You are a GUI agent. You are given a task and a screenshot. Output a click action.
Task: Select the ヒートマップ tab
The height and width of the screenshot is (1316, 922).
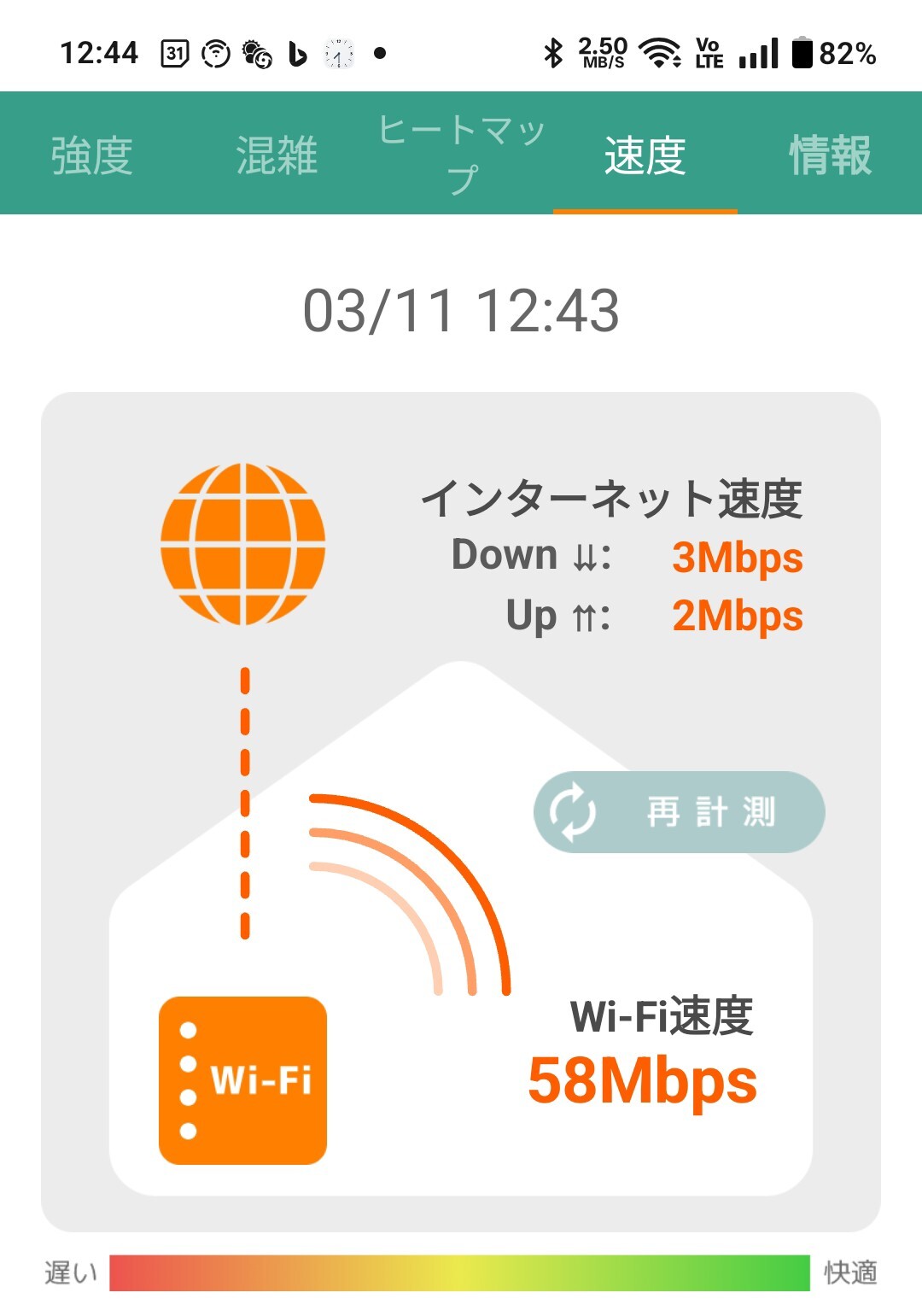[461, 155]
